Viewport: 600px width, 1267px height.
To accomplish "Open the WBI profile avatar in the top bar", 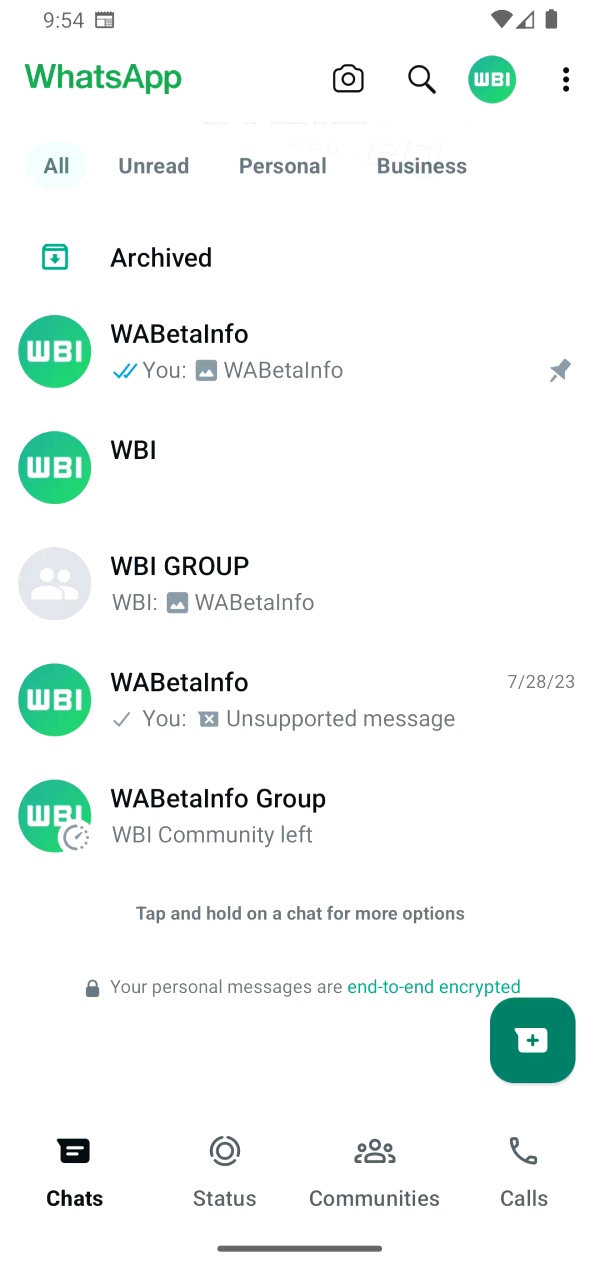I will point(492,79).
